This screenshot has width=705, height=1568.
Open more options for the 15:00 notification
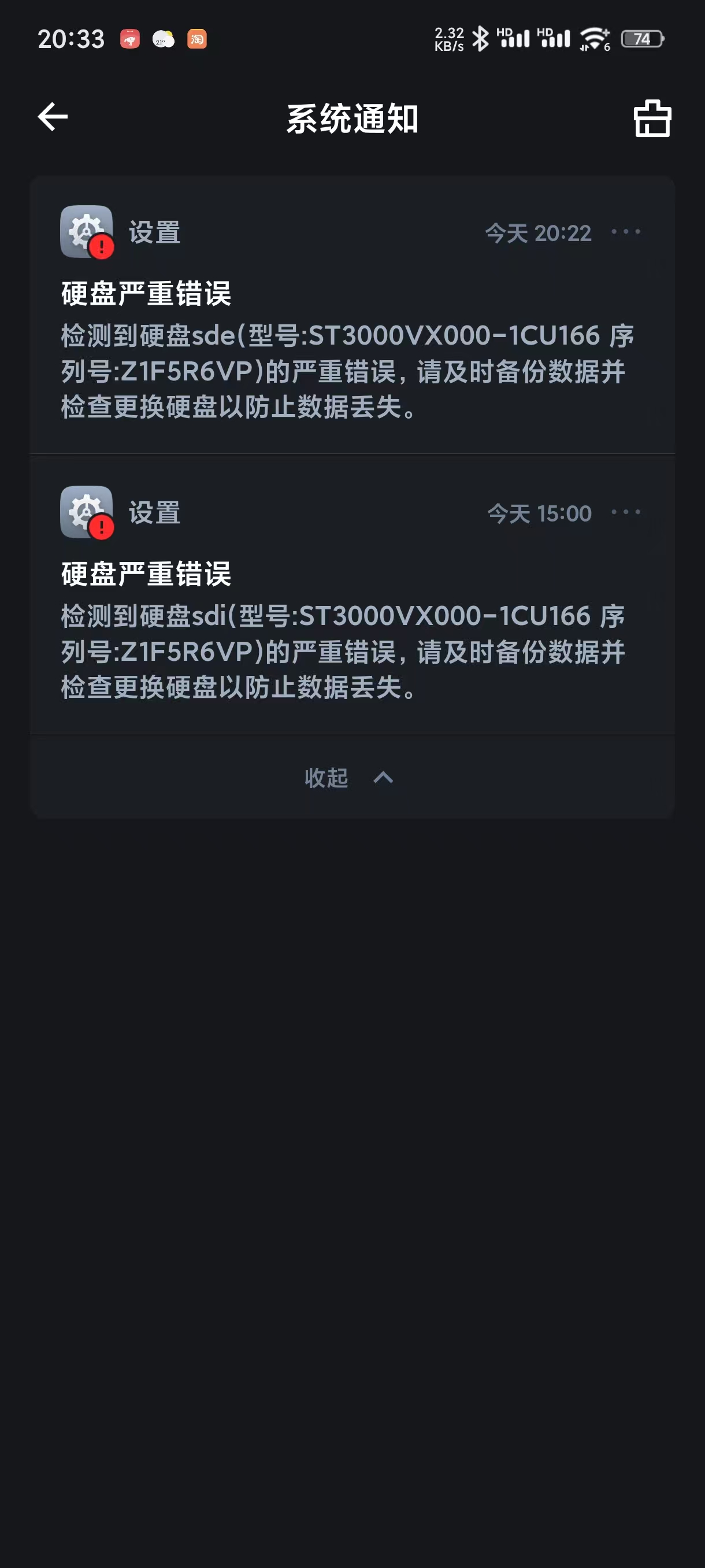[x=625, y=512]
